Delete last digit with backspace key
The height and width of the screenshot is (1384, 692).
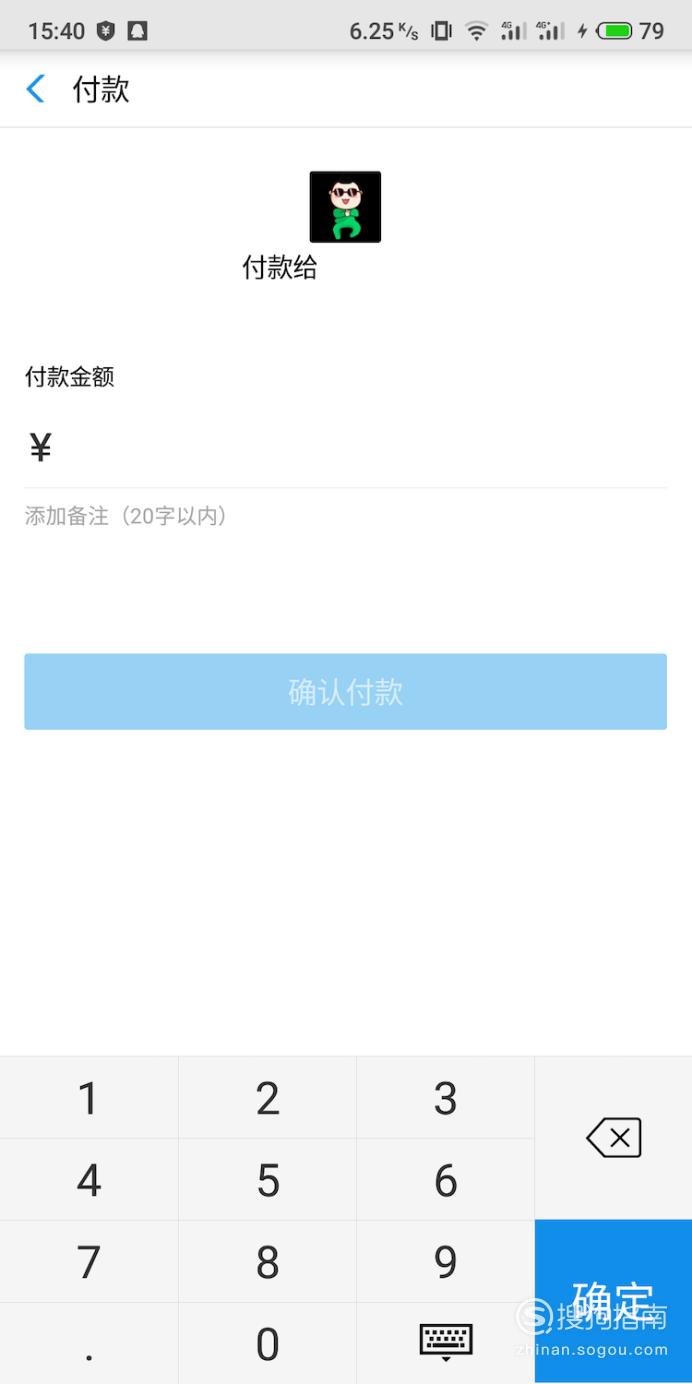click(x=613, y=1138)
